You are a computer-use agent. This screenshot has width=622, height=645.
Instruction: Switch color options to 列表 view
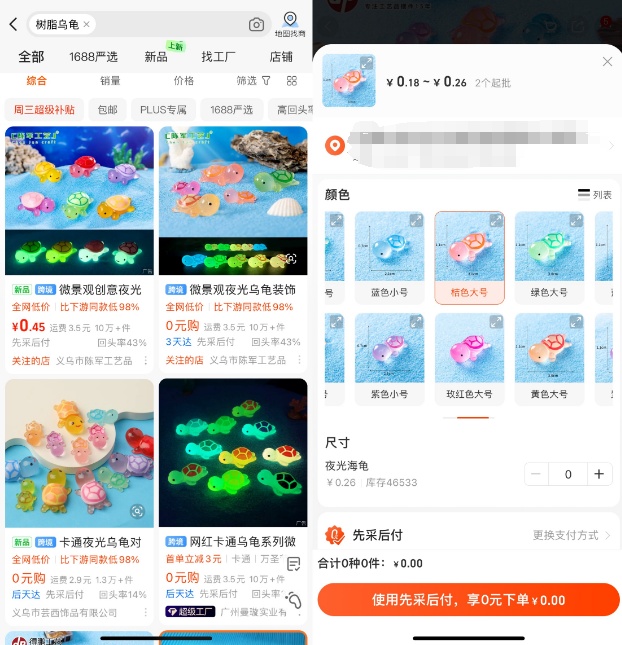click(x=595, y=195)
